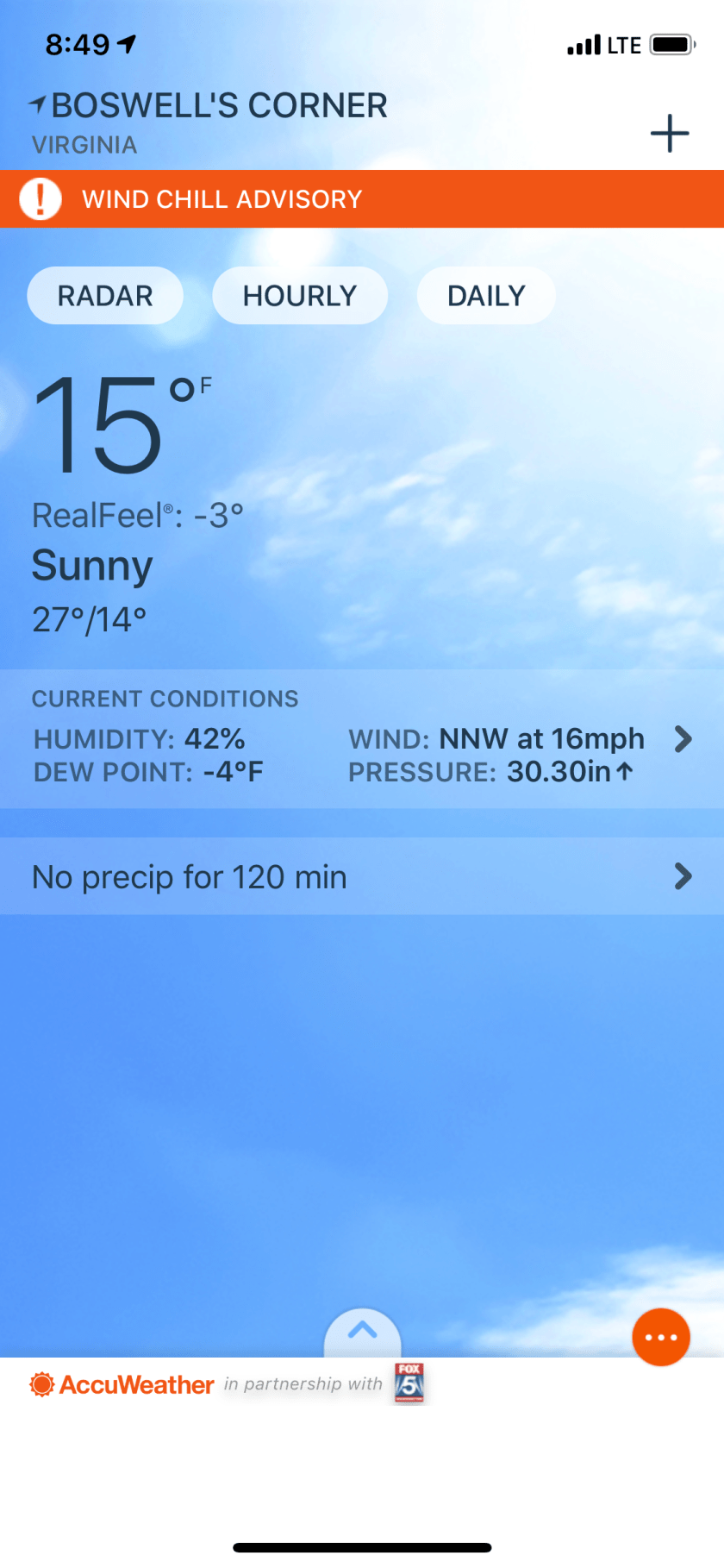Viewport: 724px width, 1568px height.
Task: Open the Wind Chill Advisory alert
Action: [362, 199]
